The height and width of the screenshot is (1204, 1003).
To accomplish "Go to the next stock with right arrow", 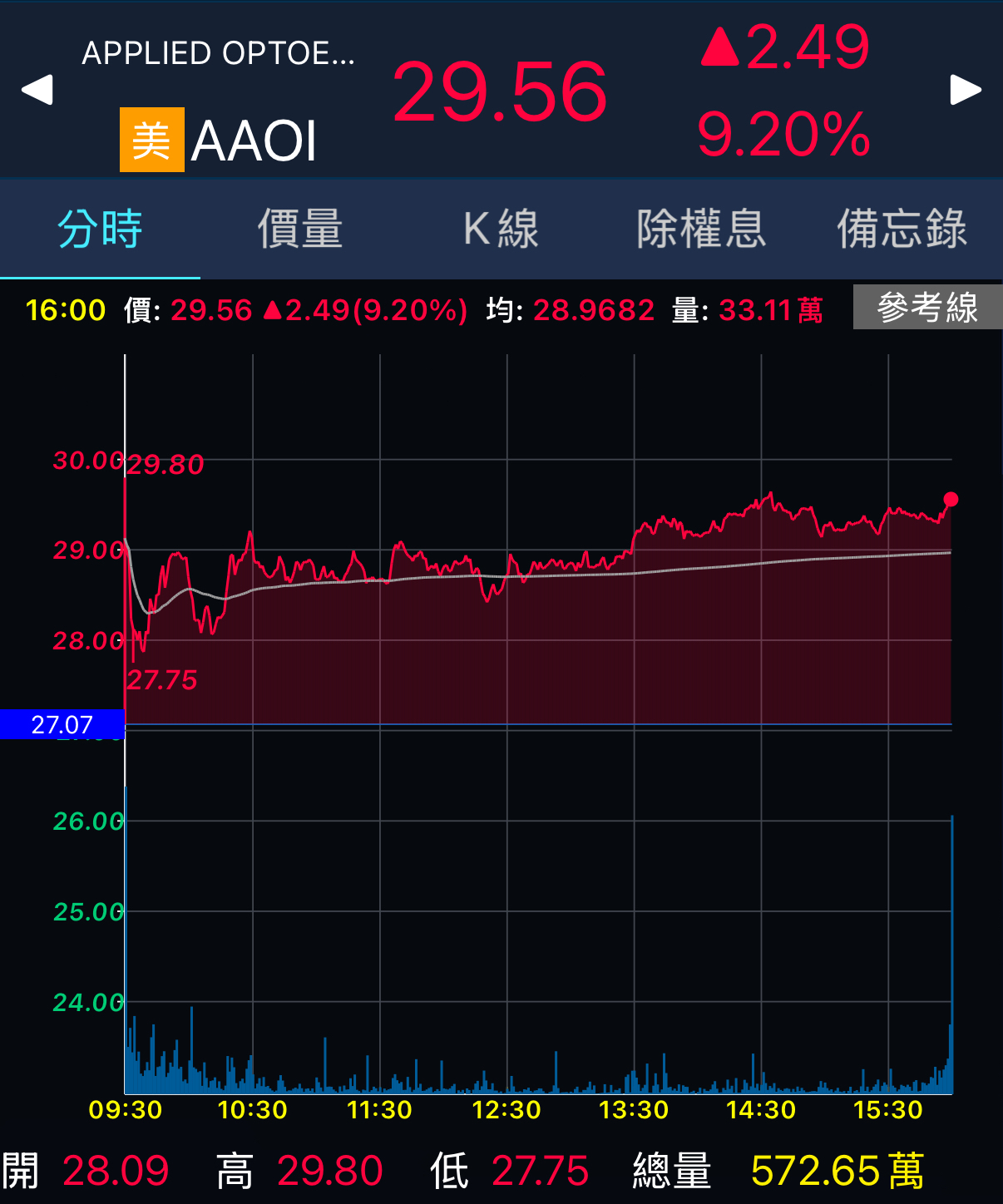I will (x=966, y=90).
